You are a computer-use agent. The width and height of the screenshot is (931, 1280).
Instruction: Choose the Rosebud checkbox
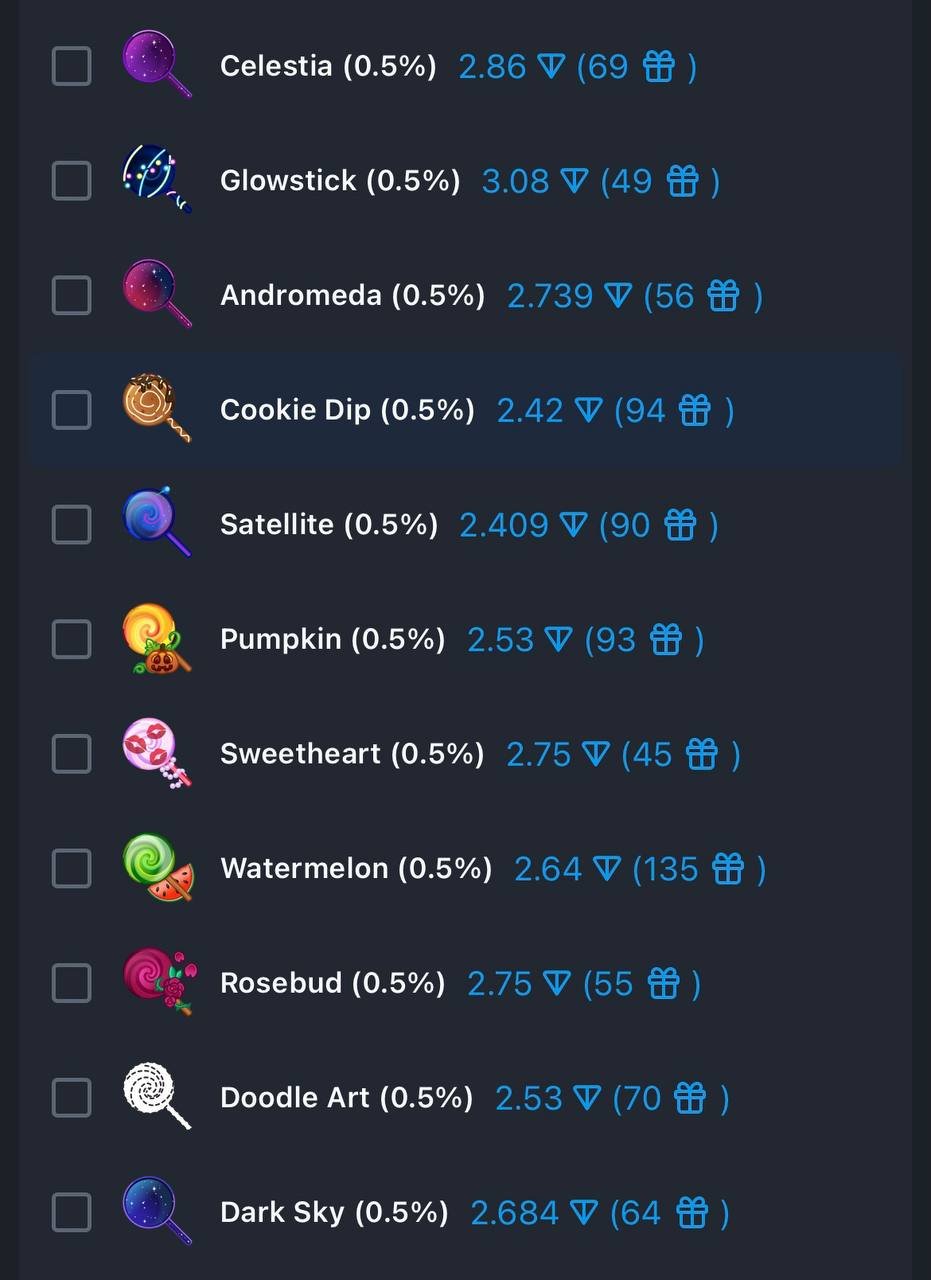coord(71,983)
